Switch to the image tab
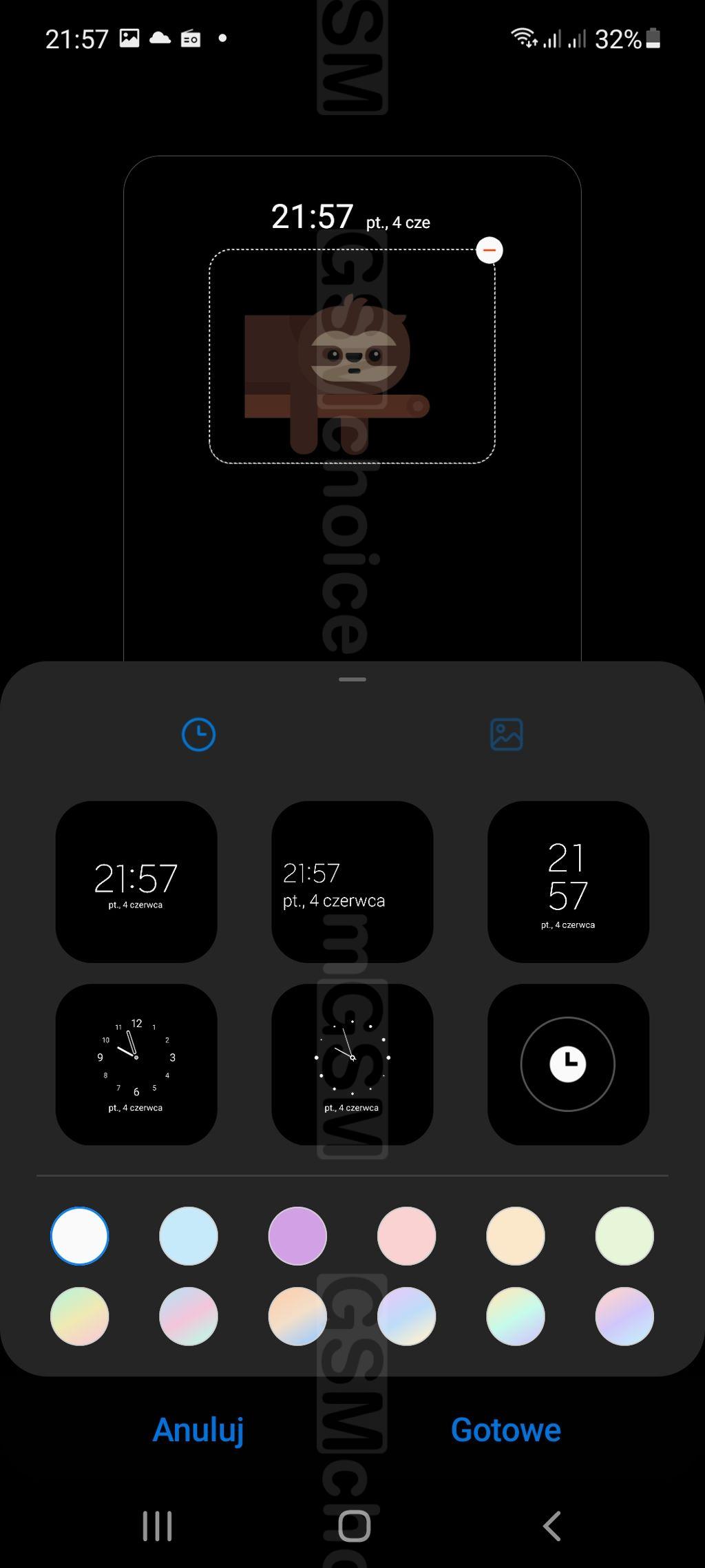 tap(506, 734)
